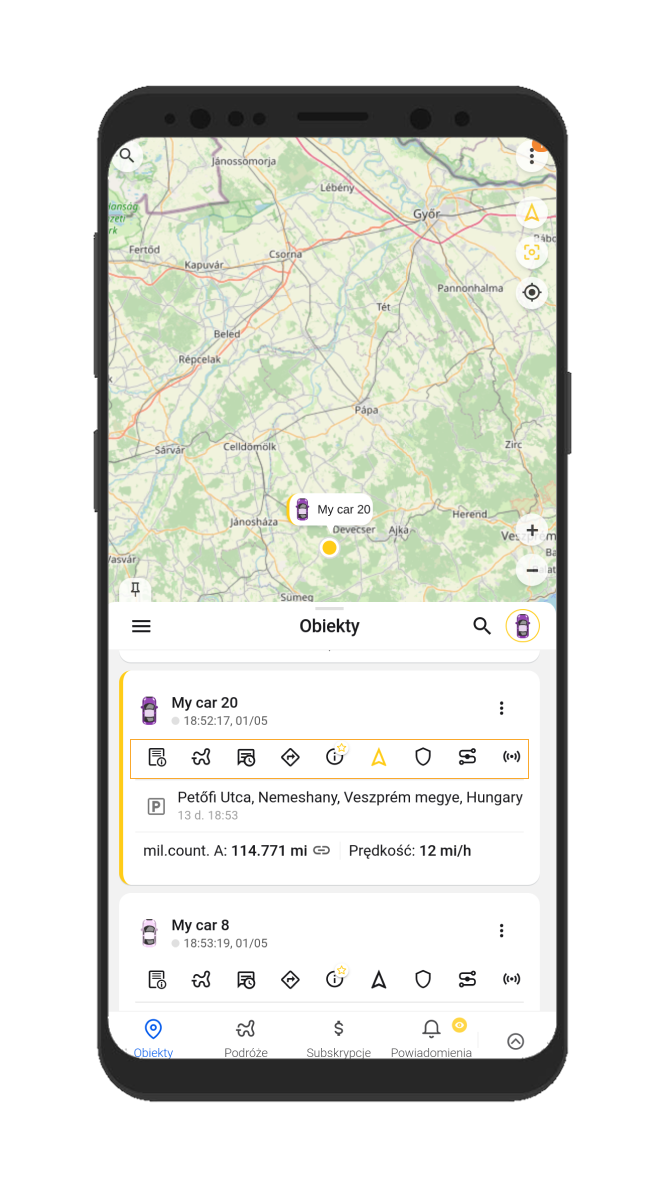Zoom in on the map

pos(532,531)
